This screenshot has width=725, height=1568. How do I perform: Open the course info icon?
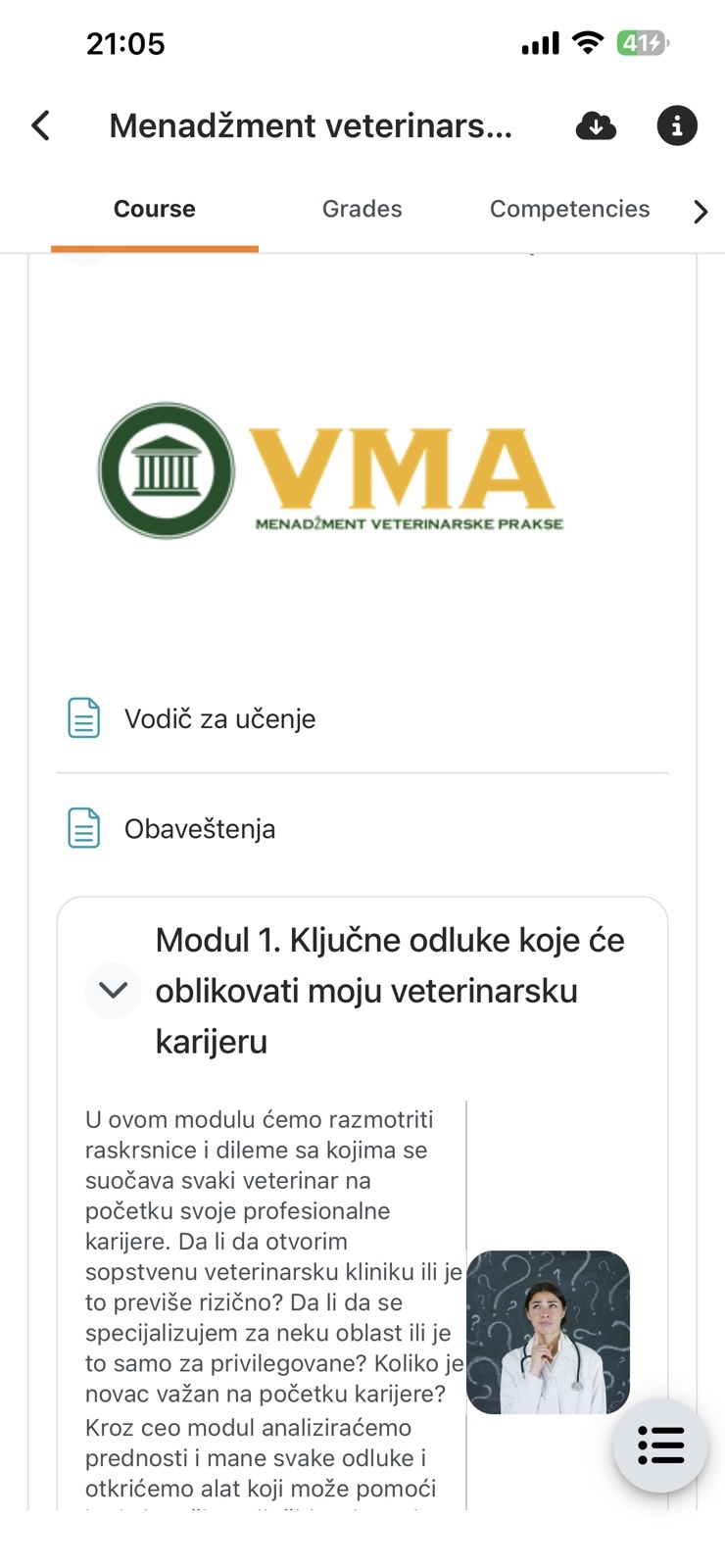[676, 125]
